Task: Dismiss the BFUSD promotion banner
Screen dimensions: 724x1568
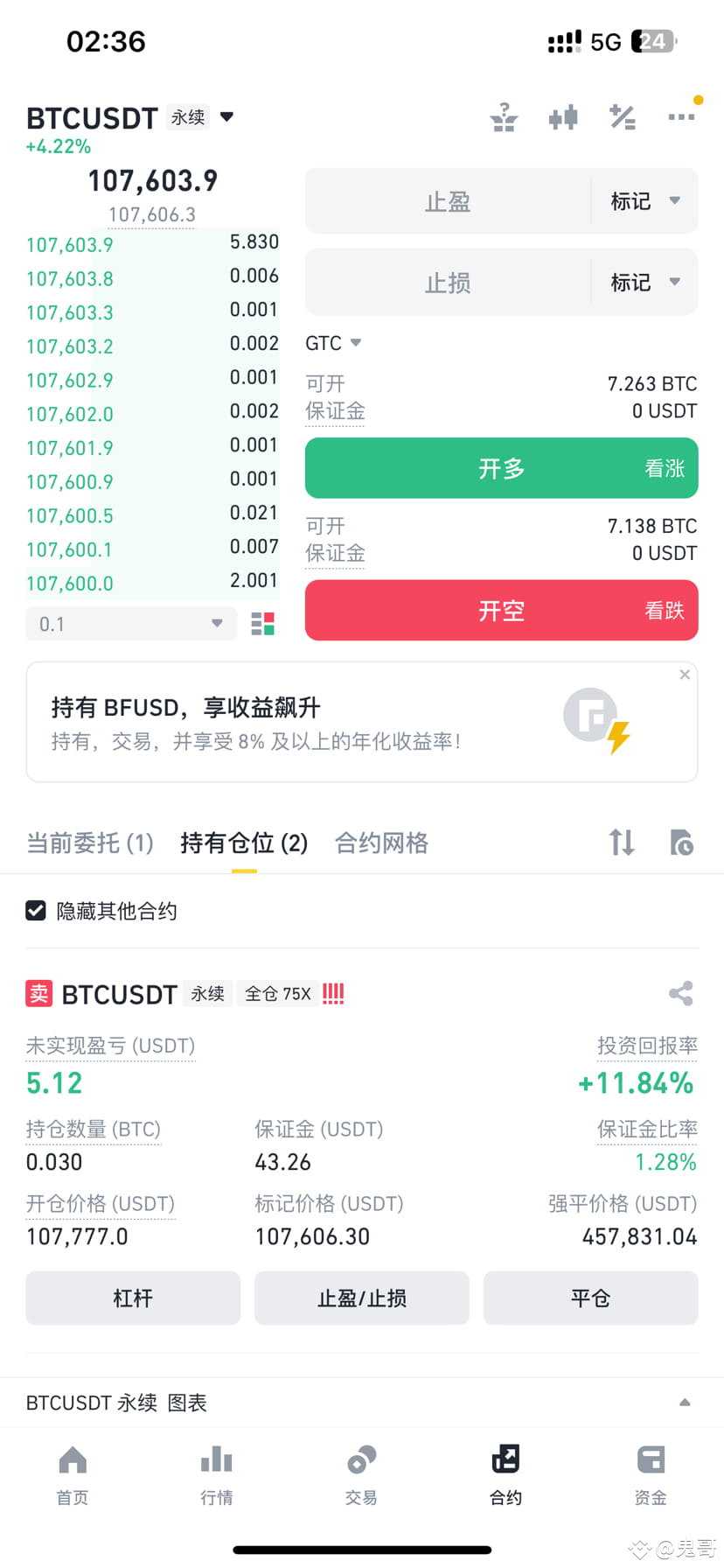Action: coord(685,674)
